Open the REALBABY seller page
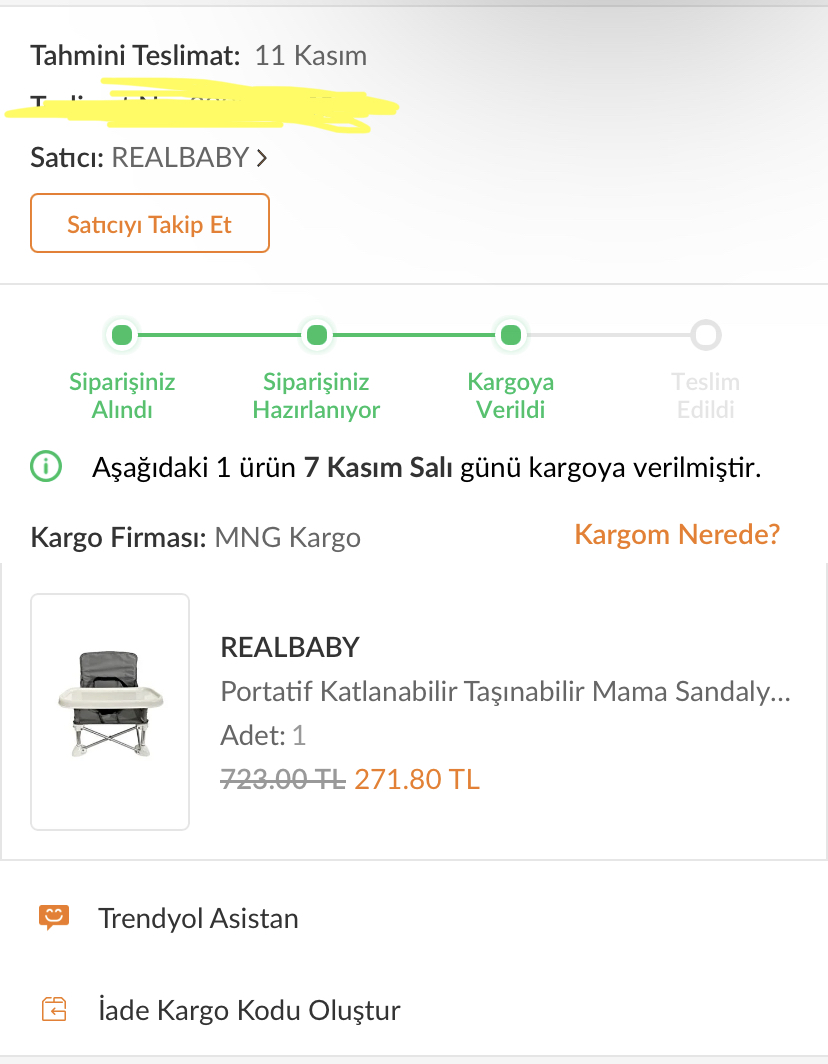This screenshot has height=1064, width=828. 188,158
